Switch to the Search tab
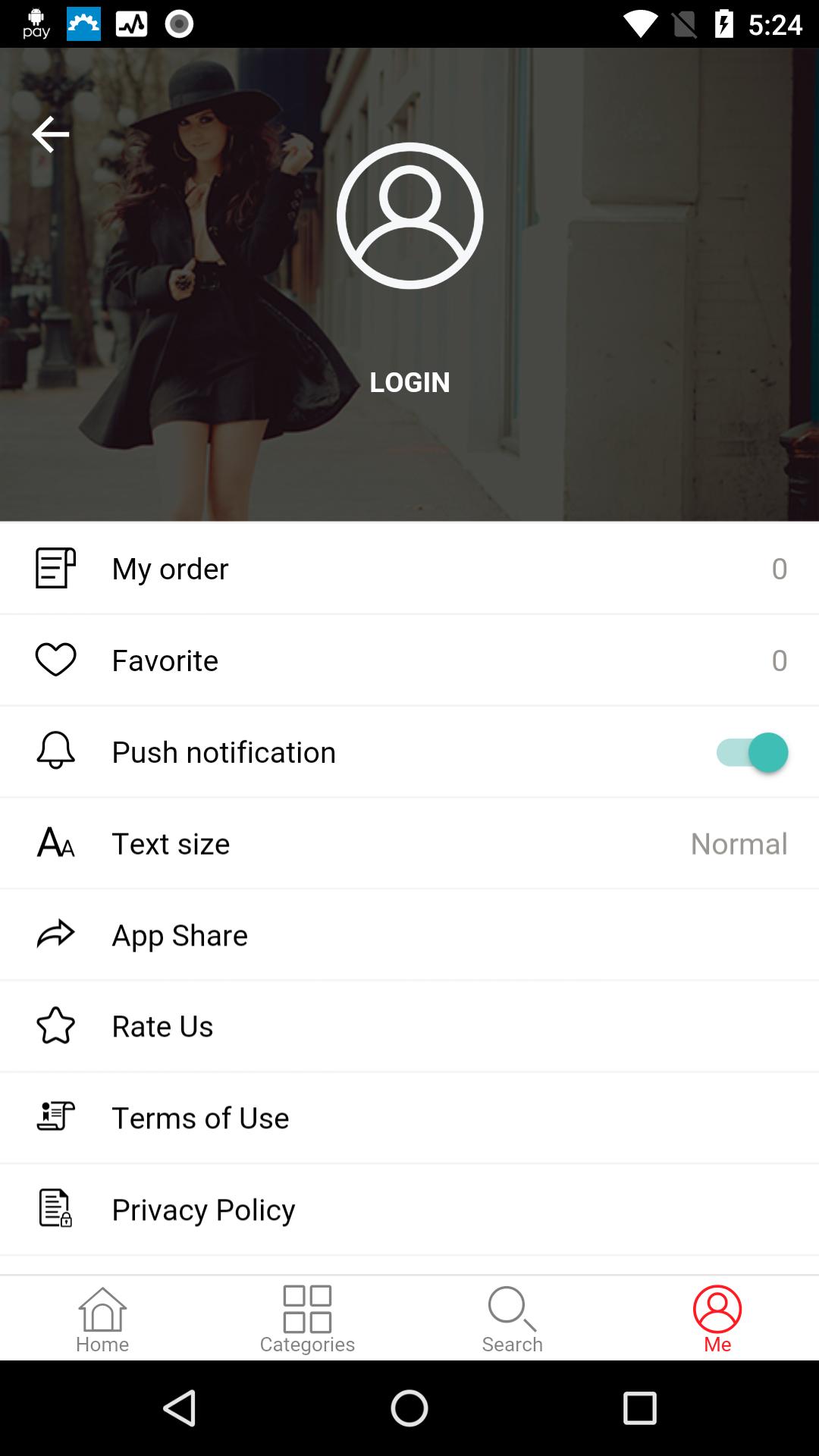 (513, 1319)
